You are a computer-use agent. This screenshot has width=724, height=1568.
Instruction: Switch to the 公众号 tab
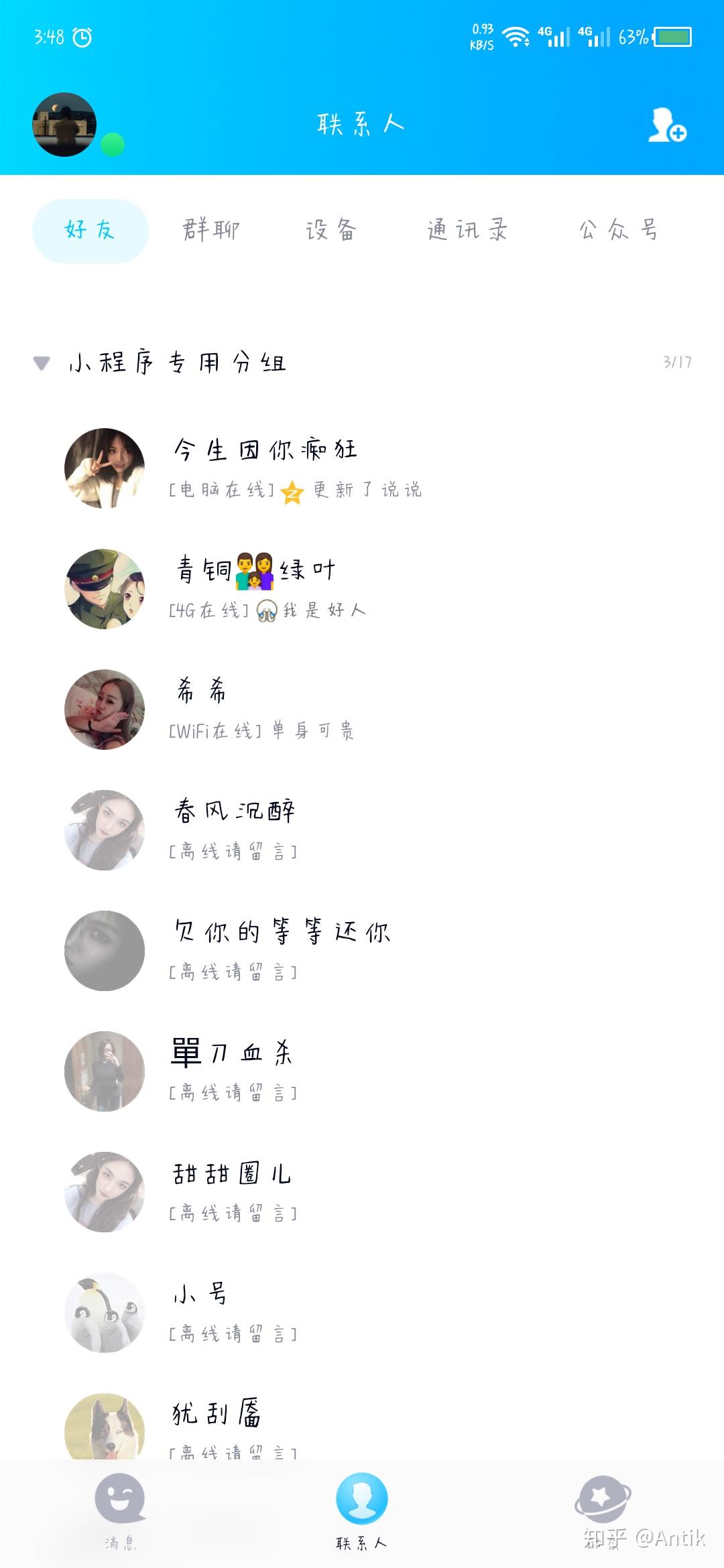click(x=617, y=231)
